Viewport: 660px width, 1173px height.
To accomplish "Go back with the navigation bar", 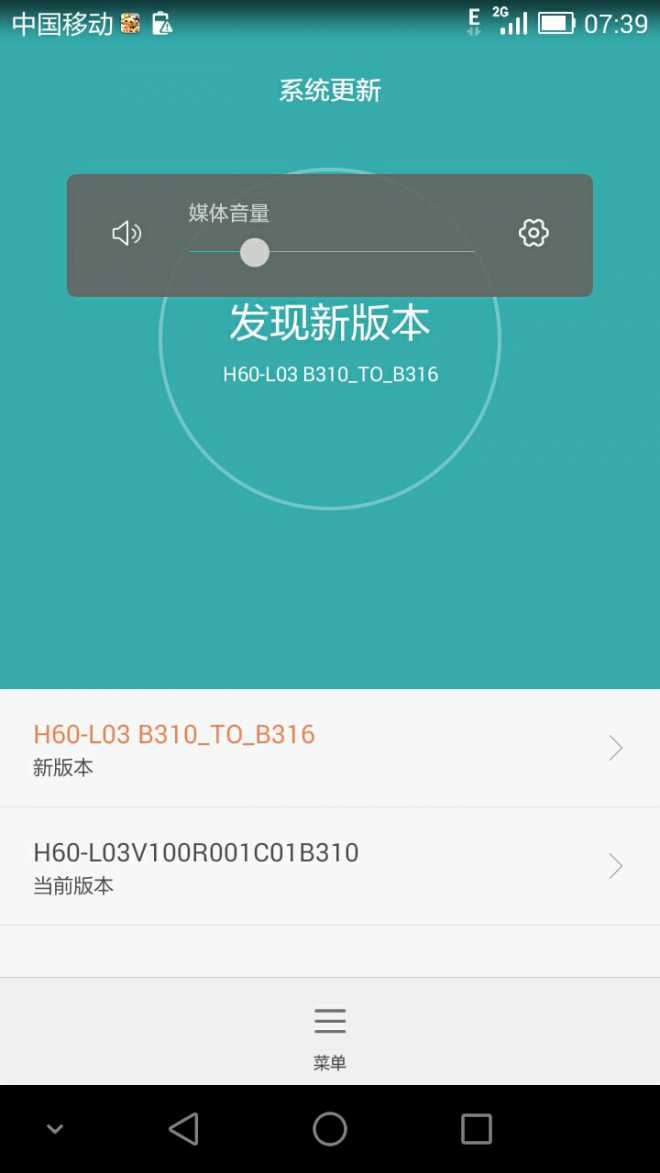I will coord(183,1128).
